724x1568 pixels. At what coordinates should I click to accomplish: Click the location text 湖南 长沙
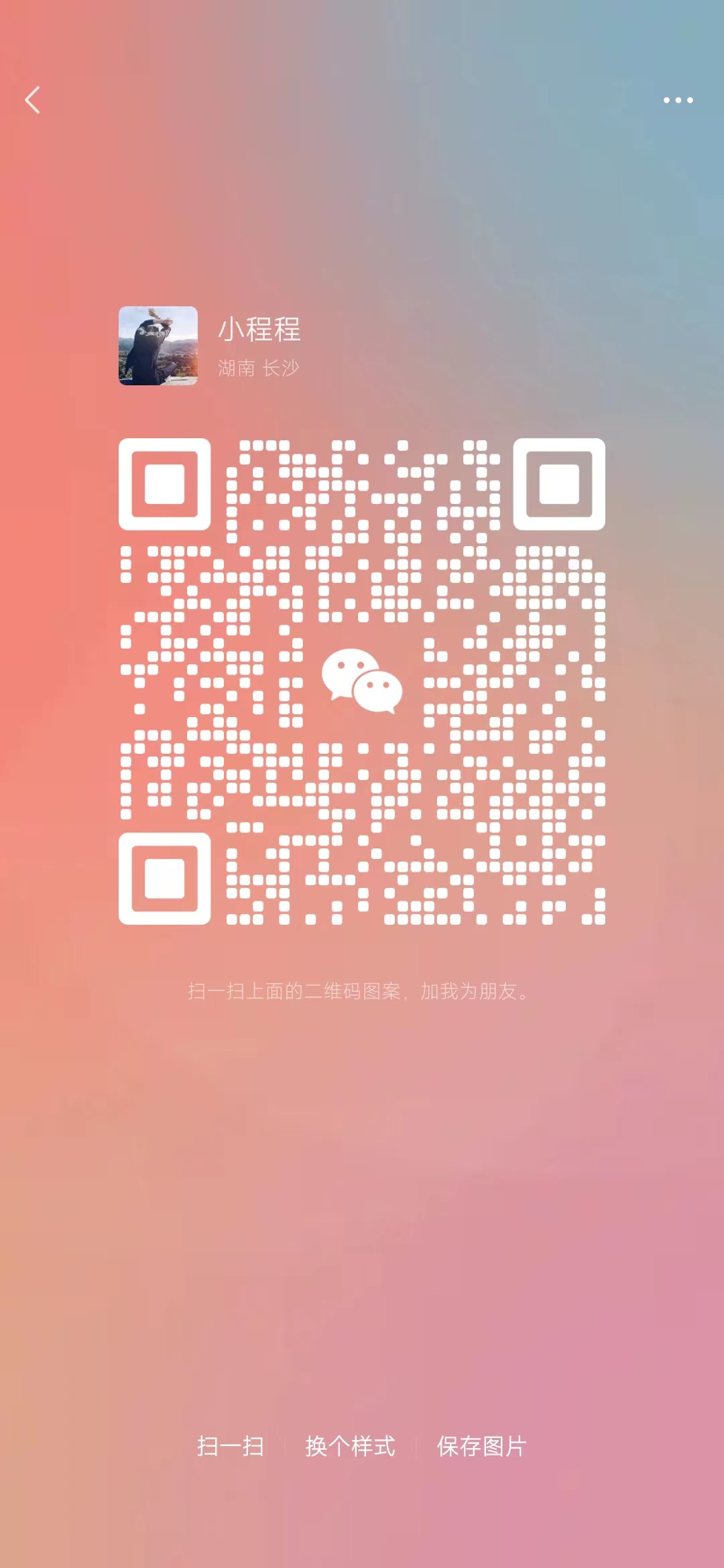click(x=260, y=367)
